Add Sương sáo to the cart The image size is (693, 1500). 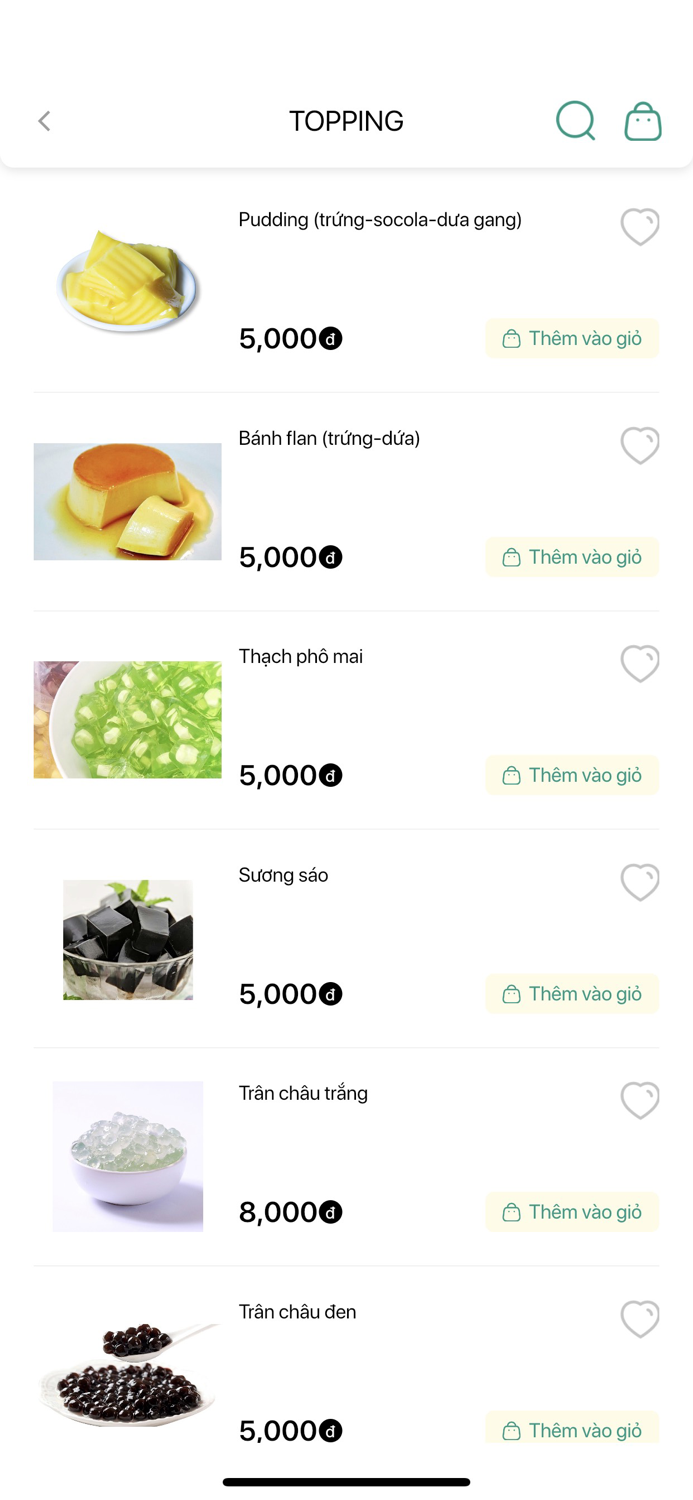pos(572,994)
